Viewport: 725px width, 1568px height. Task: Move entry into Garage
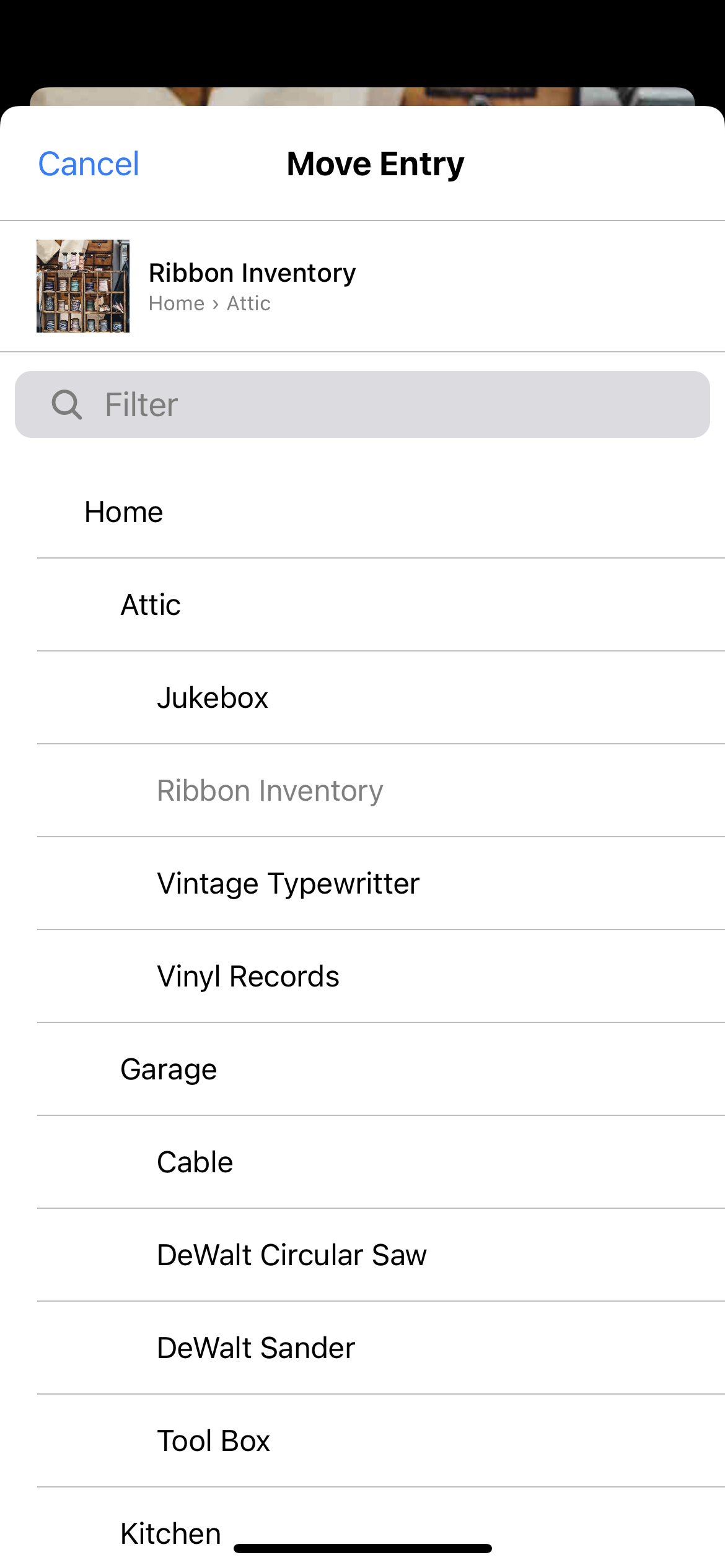pos(362,1069)
